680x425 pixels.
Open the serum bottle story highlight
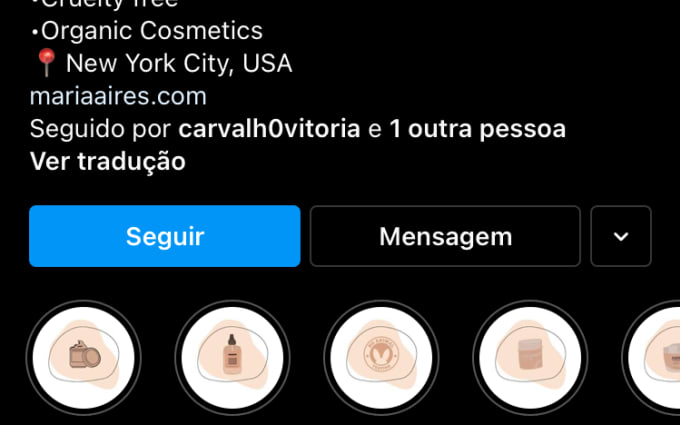pos(232,358)
